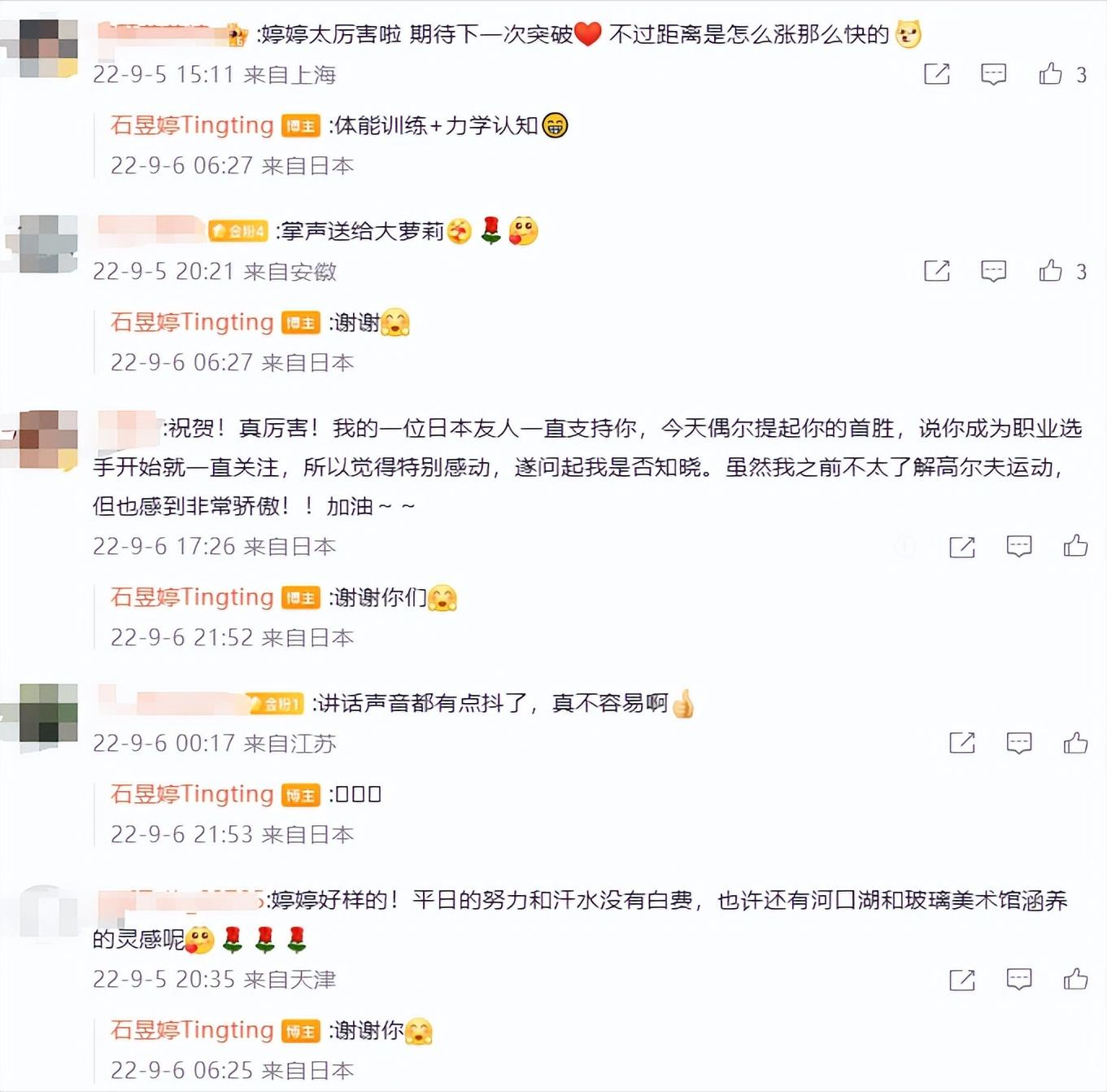
Task: Share the 讲话声音都有点抖了 comment
Action: [x=962, y=743]
